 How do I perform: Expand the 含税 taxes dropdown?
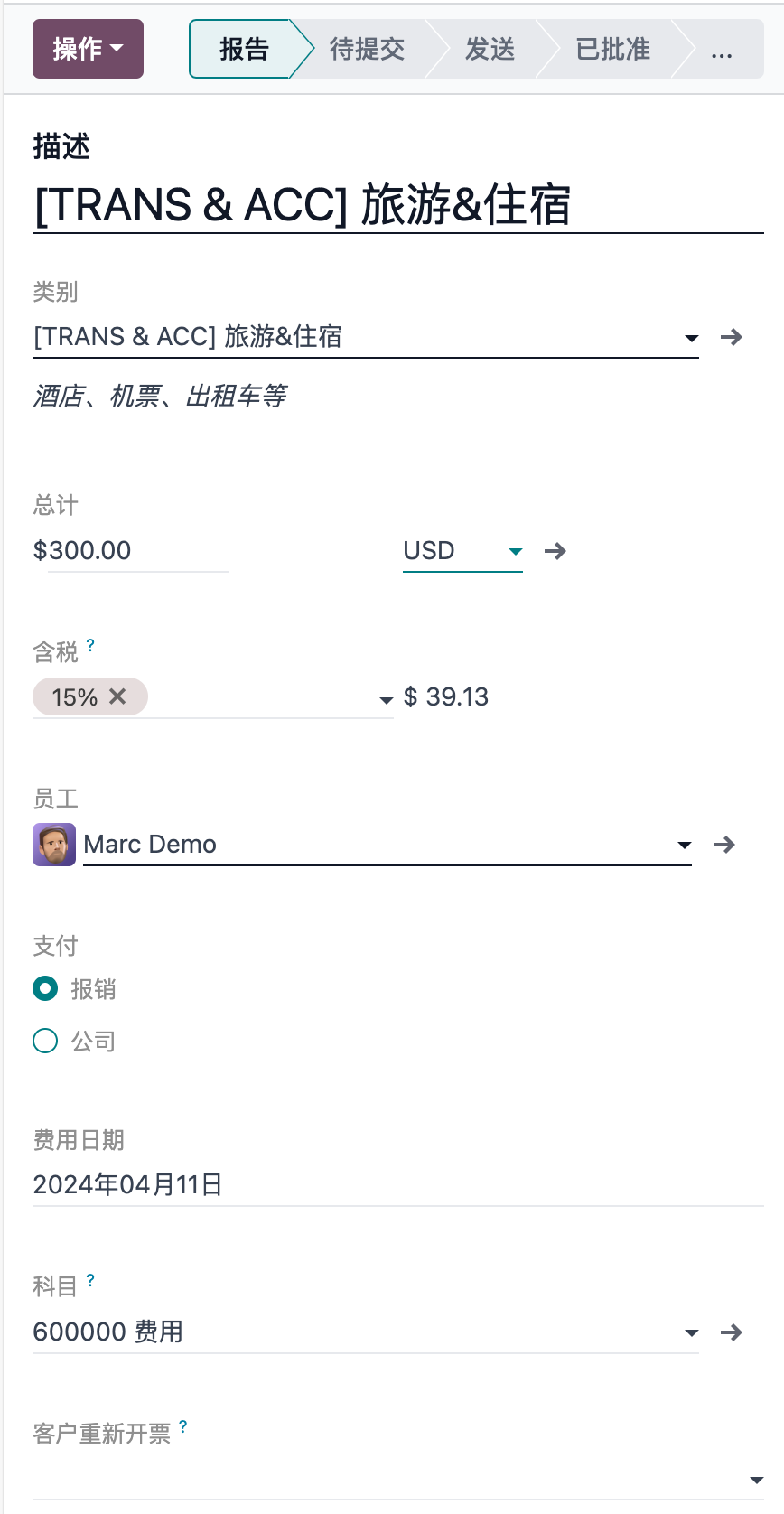pos(386,700)
